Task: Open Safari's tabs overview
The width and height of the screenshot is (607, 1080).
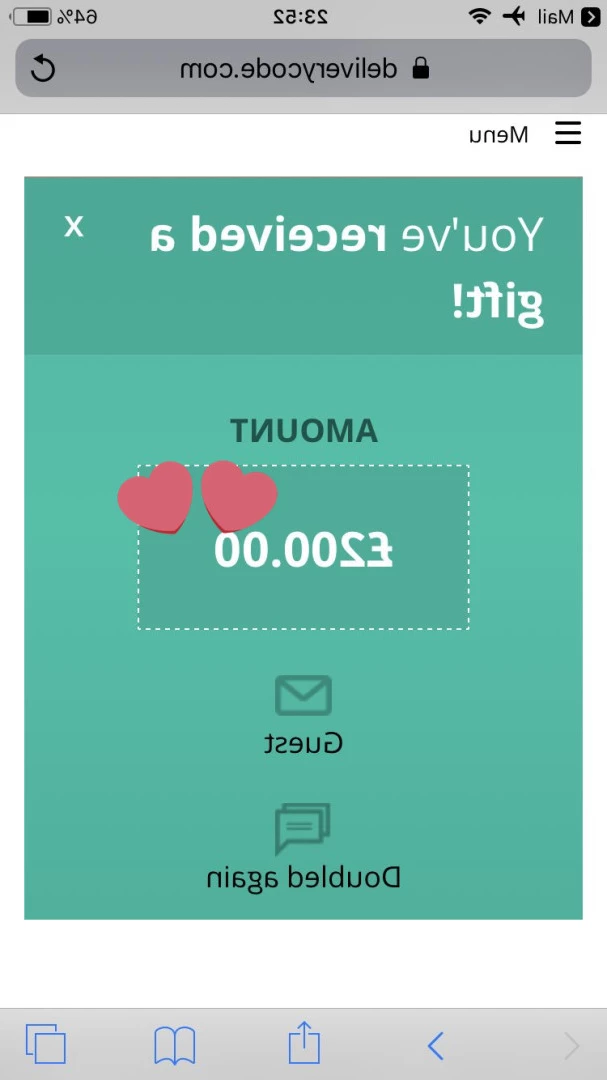Action: click(x=45, y=1044)
